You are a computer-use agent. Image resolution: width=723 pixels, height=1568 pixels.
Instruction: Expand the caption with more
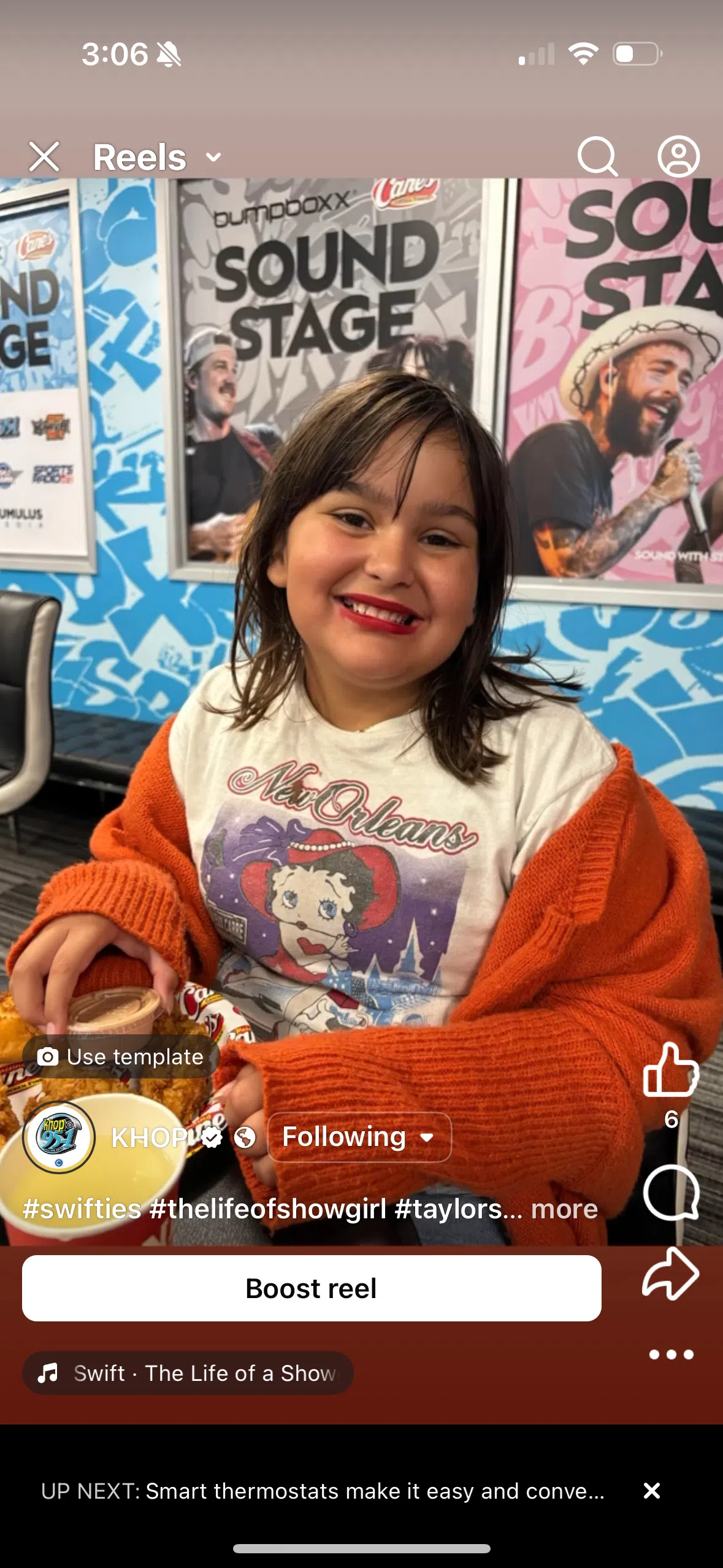(564, 1209)
